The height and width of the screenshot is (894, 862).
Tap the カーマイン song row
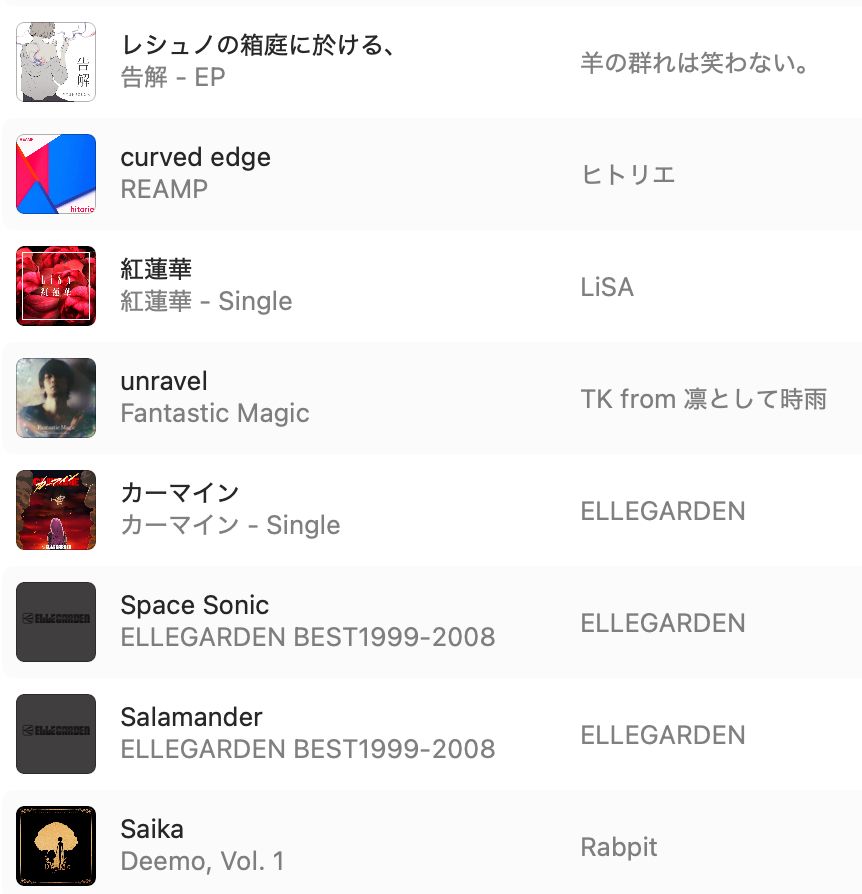(x=431, y=510)
